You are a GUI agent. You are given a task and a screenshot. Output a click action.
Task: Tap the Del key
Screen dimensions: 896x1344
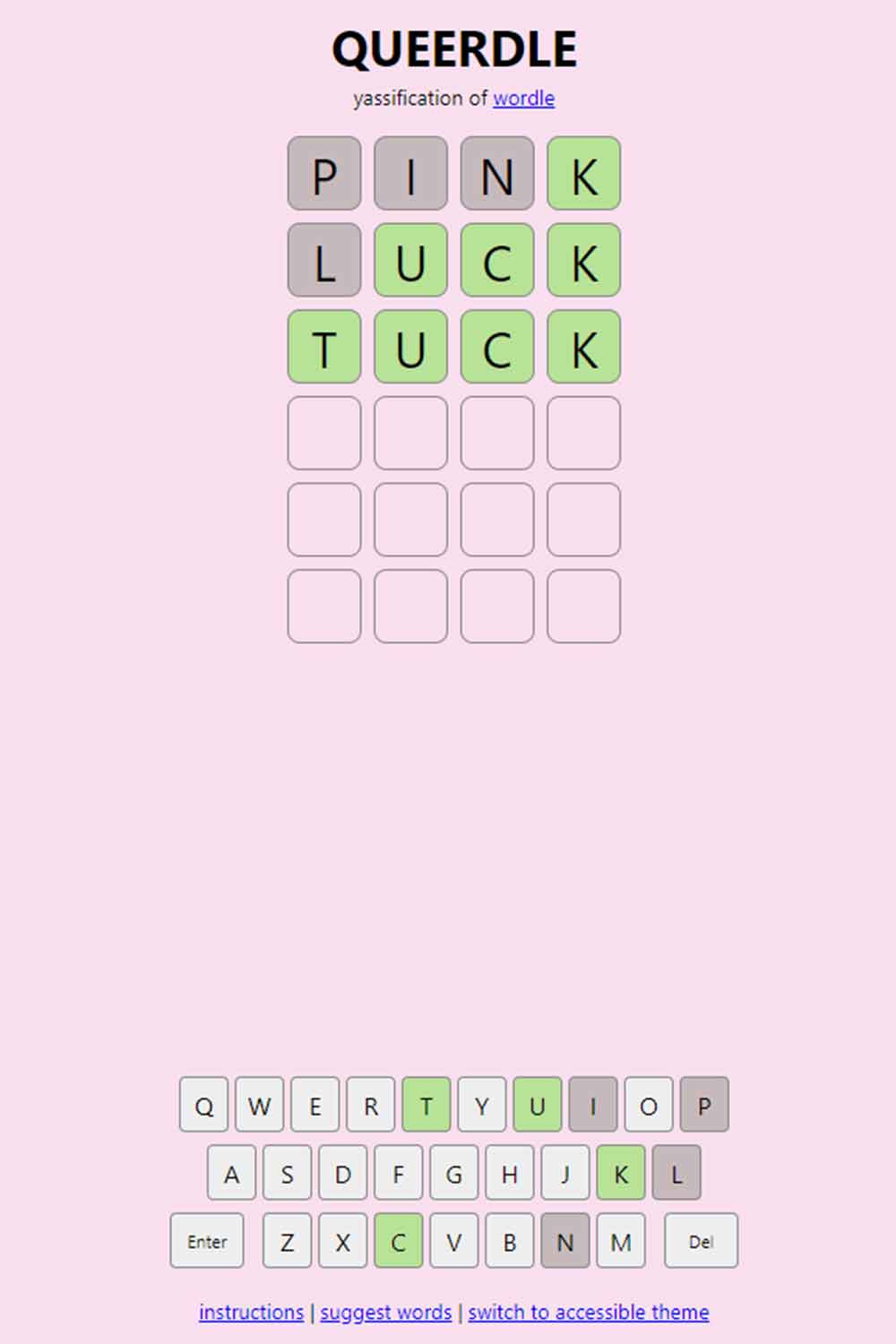tap(701, 1241)
